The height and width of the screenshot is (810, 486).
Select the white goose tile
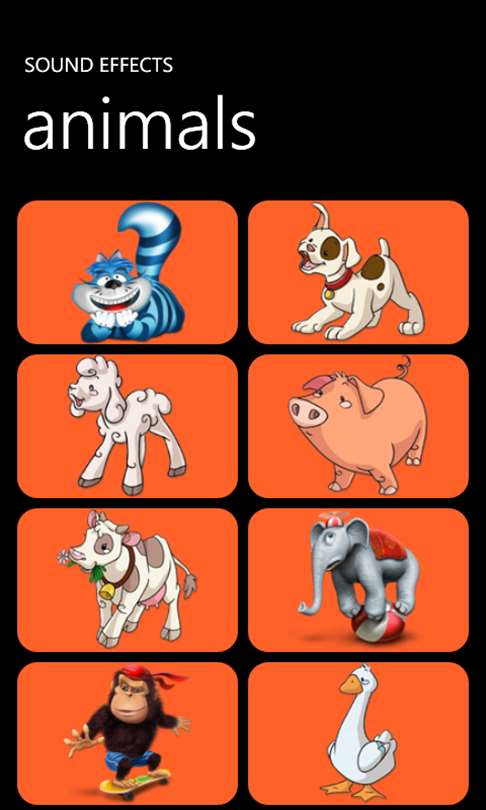tap(358, 734)
